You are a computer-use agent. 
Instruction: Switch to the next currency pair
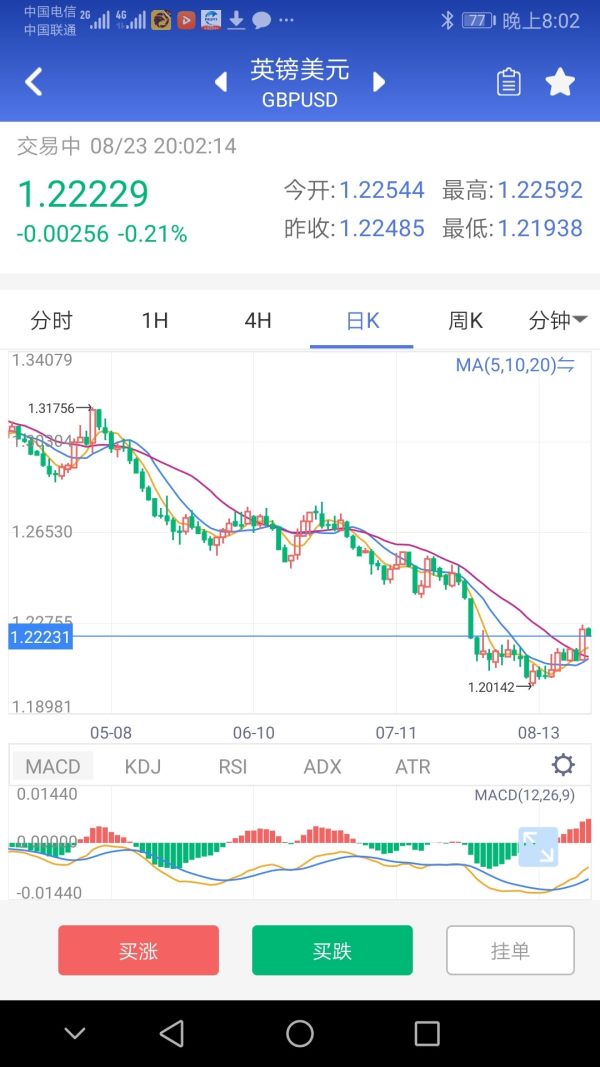tap(379, 83)
